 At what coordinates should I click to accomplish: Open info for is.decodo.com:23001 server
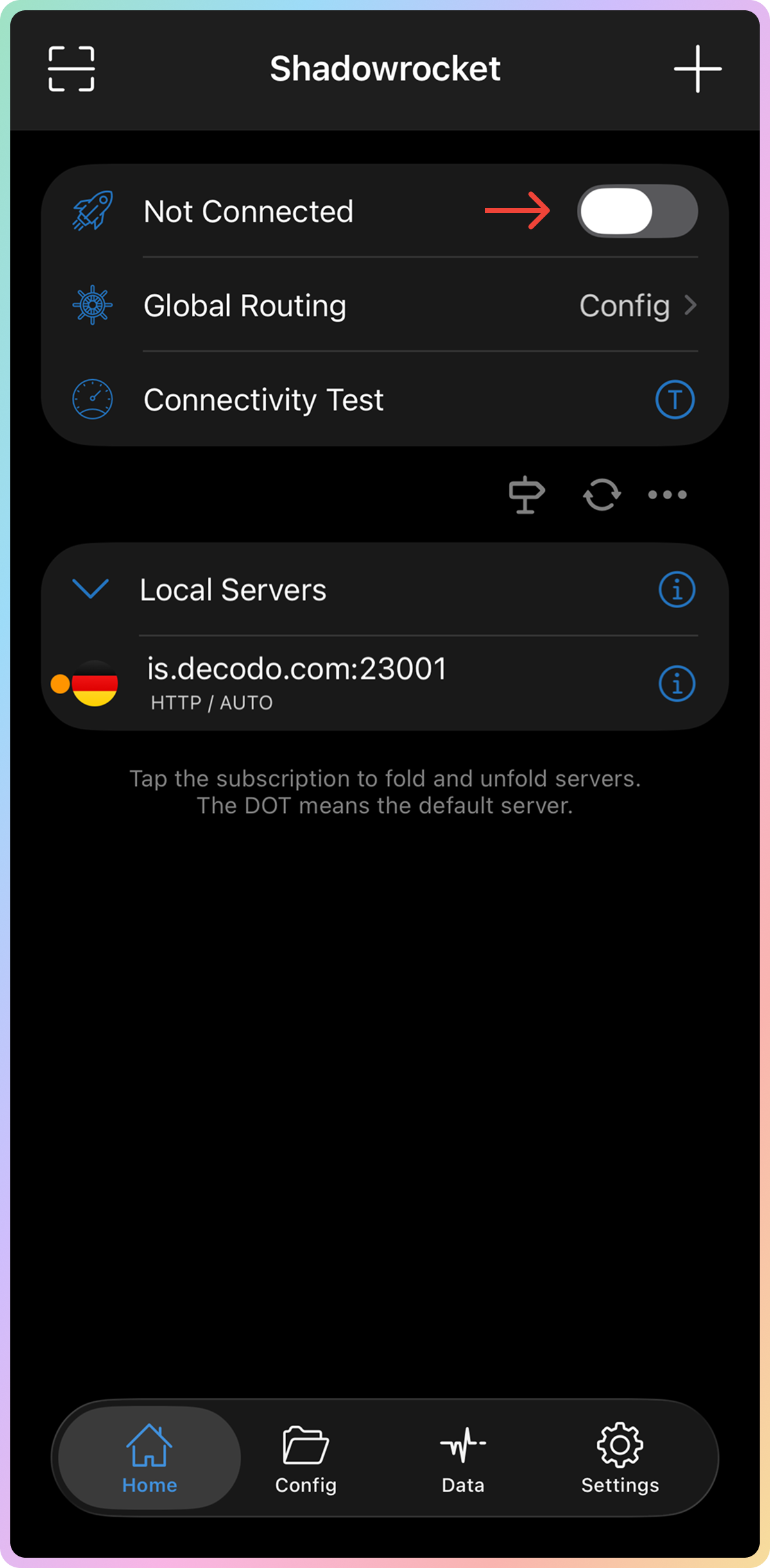tap(676, 683)
